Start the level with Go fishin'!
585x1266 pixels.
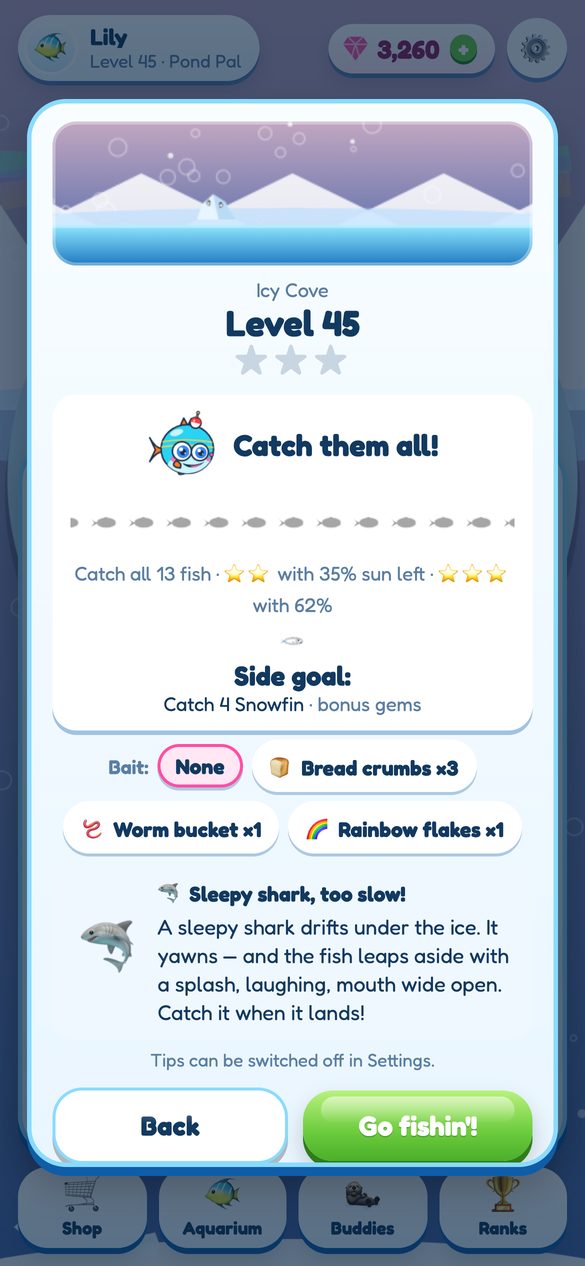[418, 1126]
